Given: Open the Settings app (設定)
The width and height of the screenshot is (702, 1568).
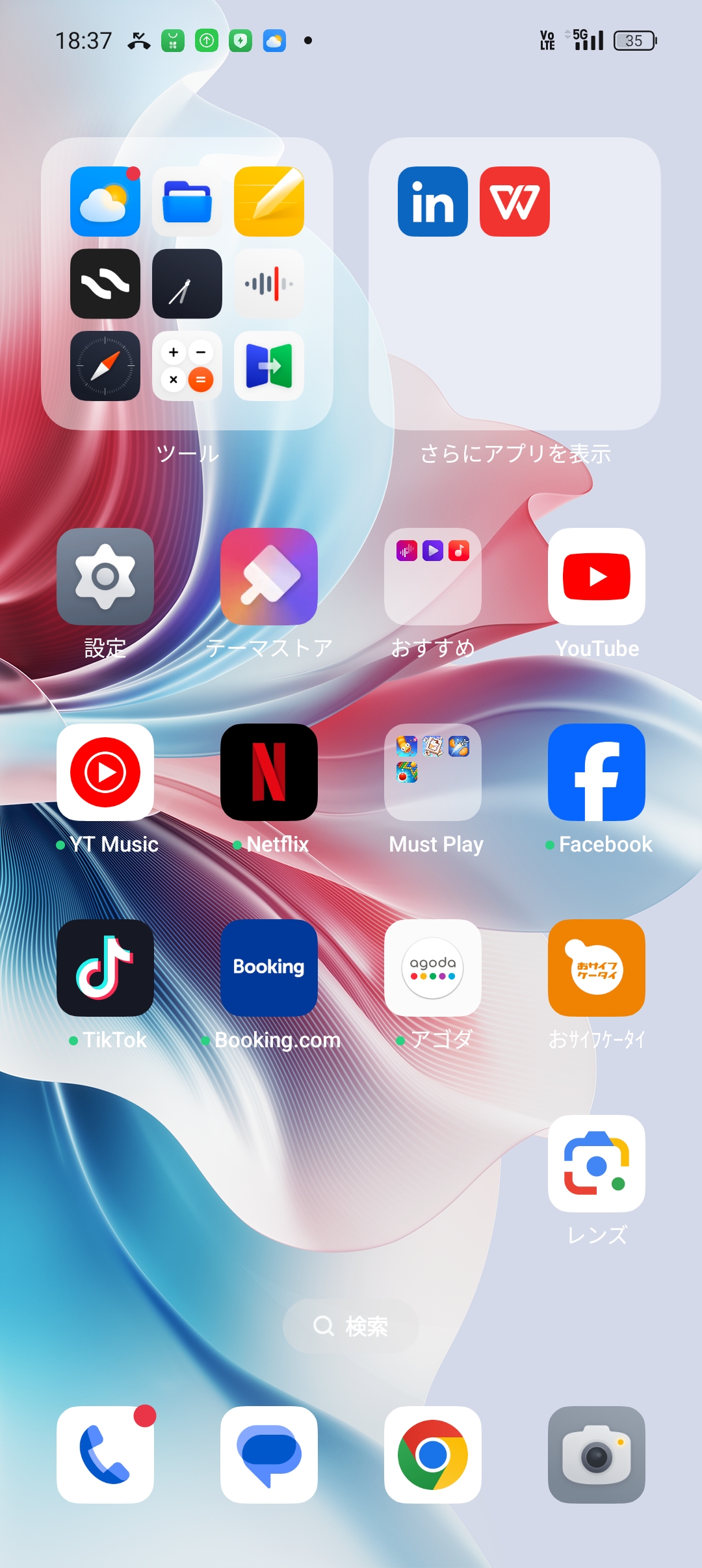Looking at the screenshot, I should point(105,577).
